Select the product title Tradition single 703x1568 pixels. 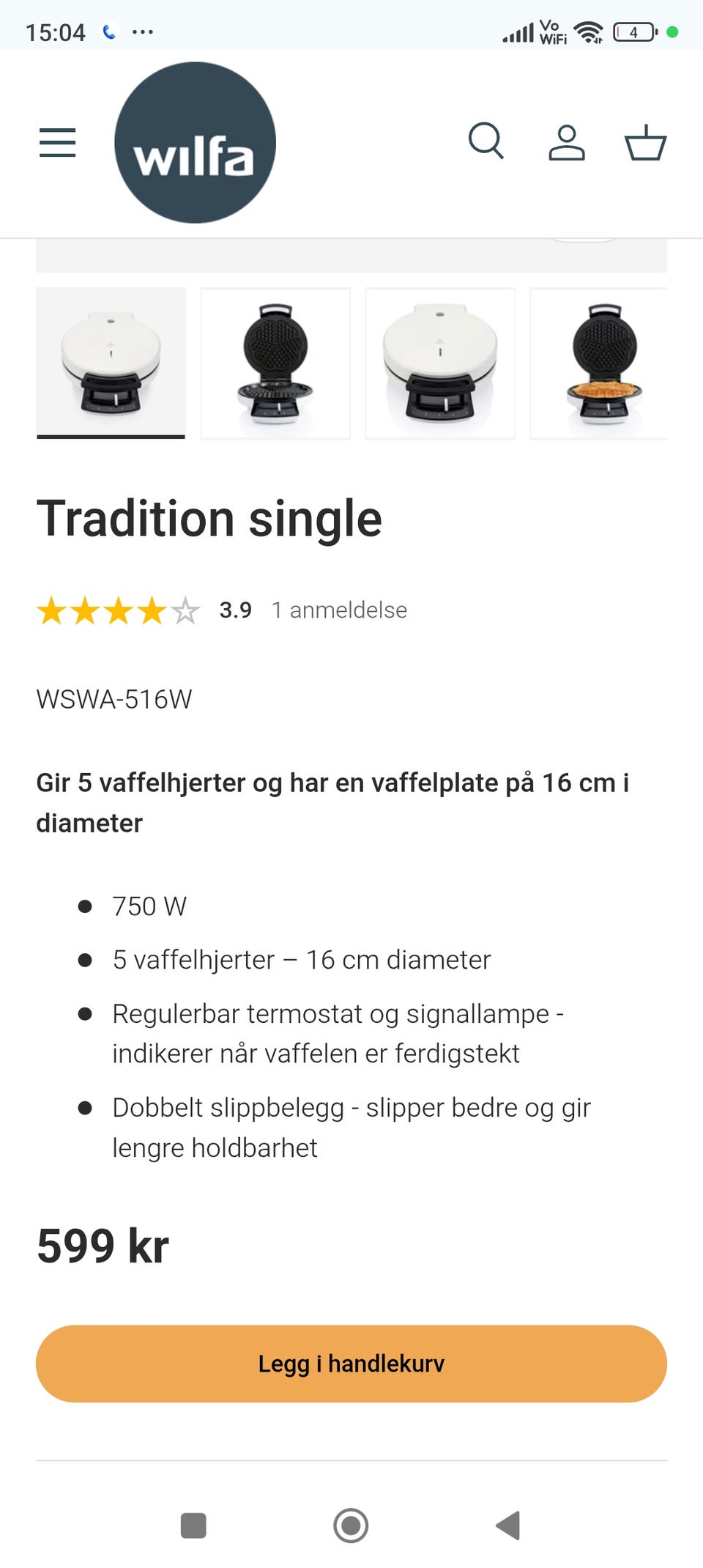209,519
